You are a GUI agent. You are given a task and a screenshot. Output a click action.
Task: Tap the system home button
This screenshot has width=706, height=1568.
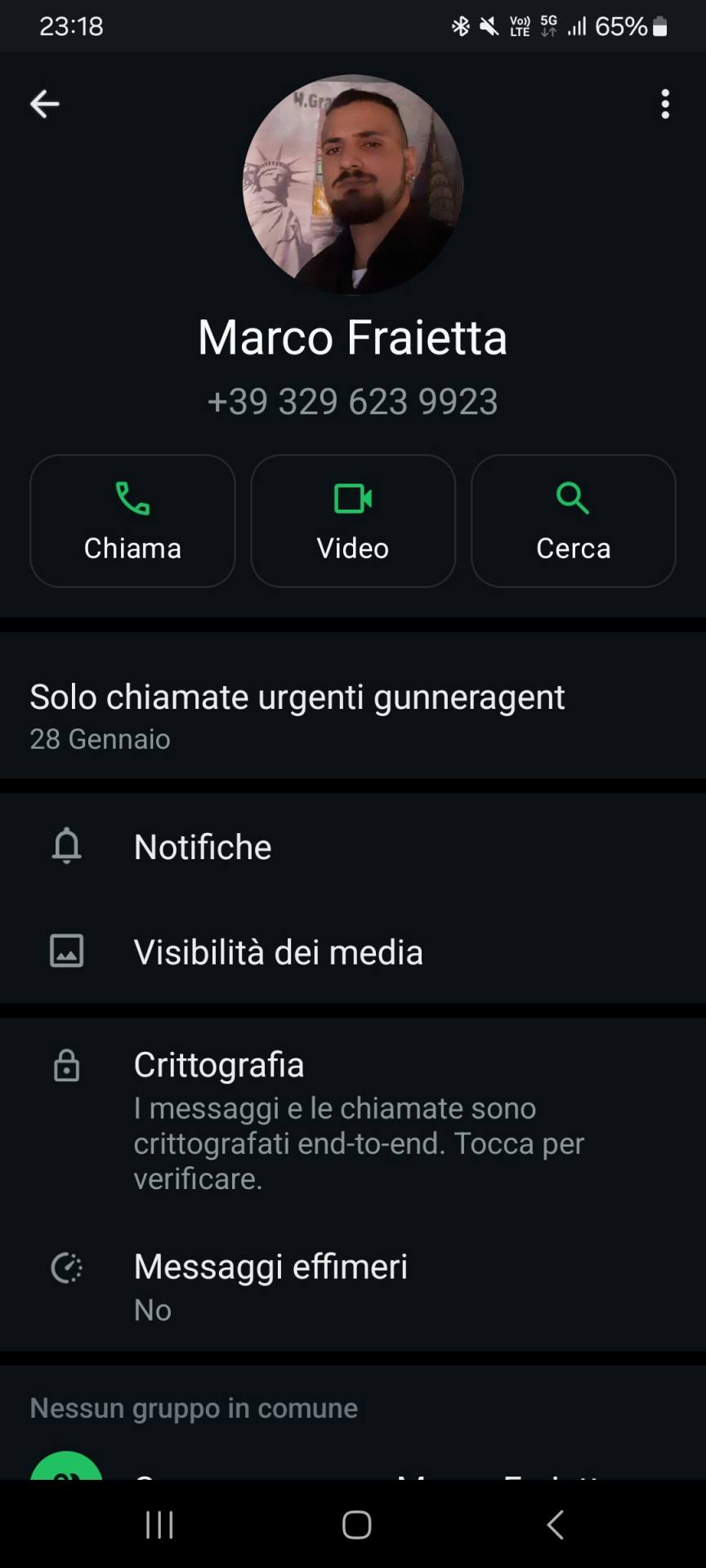[356, 1524]
